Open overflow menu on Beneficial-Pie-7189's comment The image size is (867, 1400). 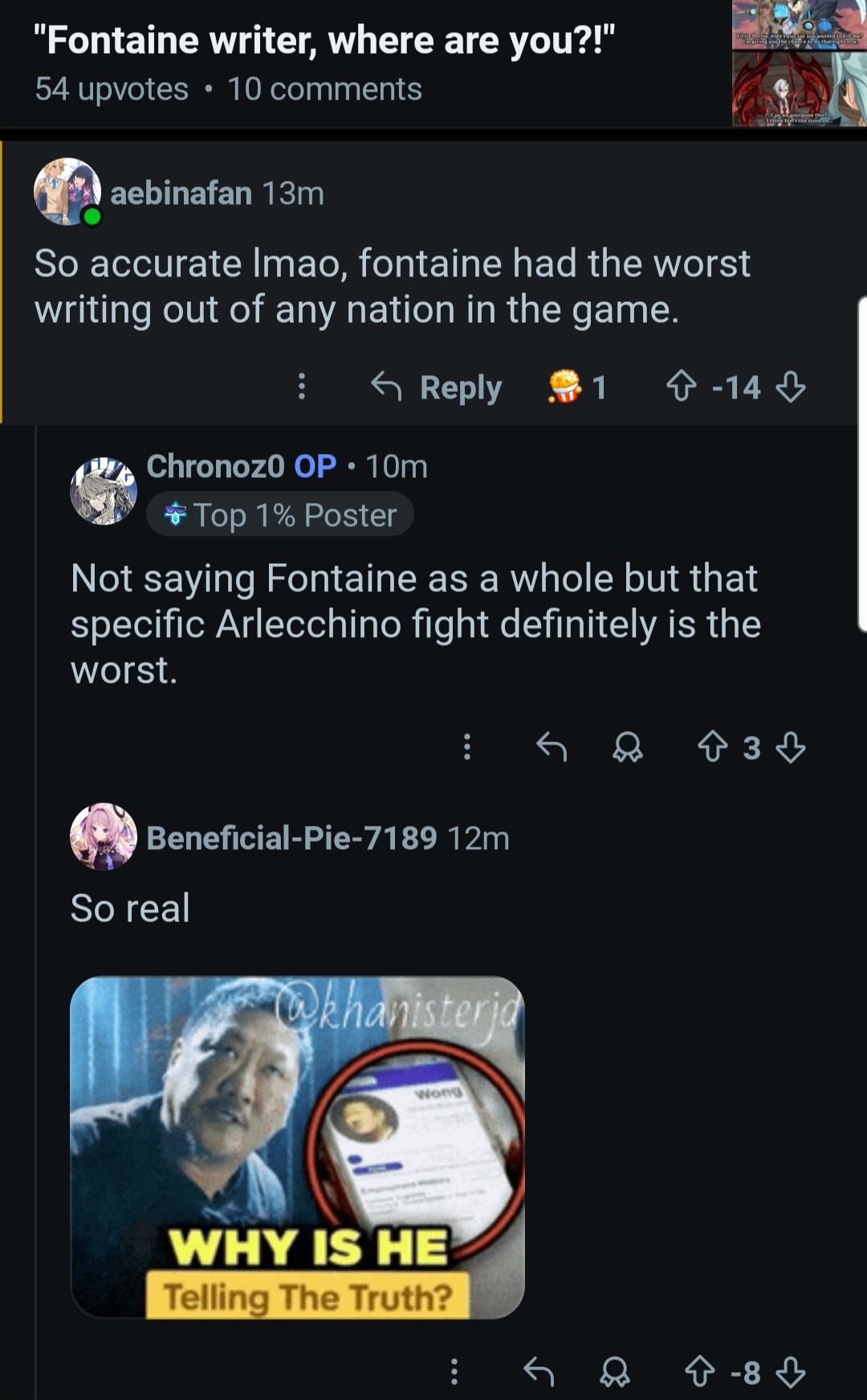[x=454, y=1371]
